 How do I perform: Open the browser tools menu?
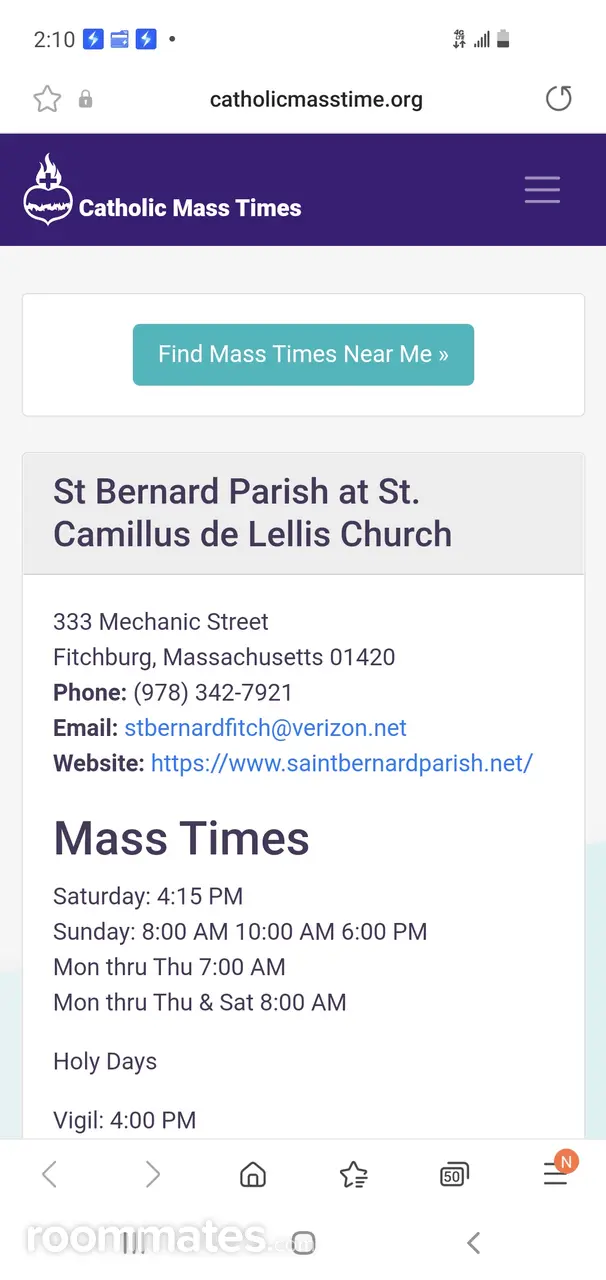tap(555, 1174)
